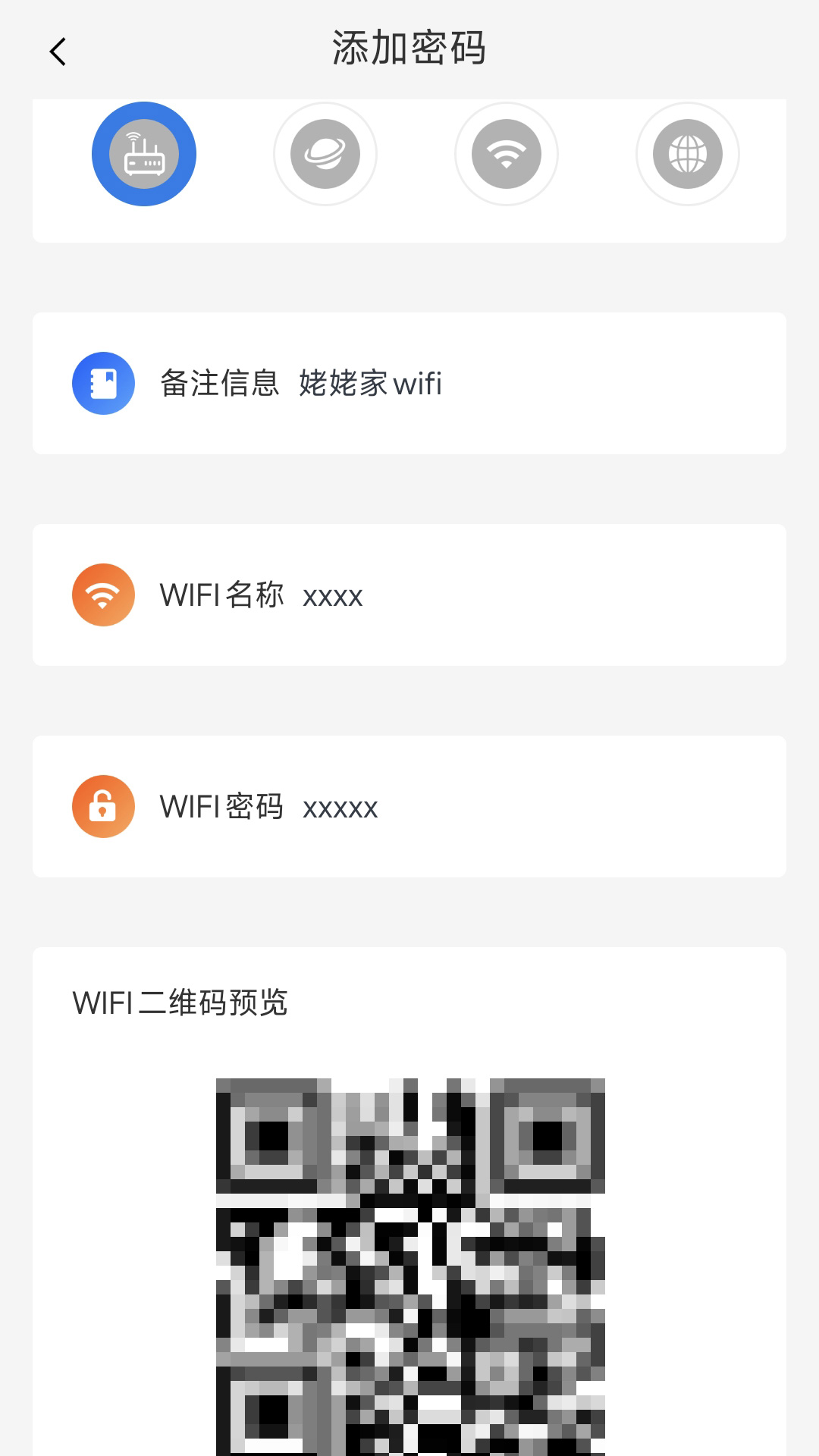Click the orange WiFi signal icon
Screen dimensions: 819x1456
(103, 595)
